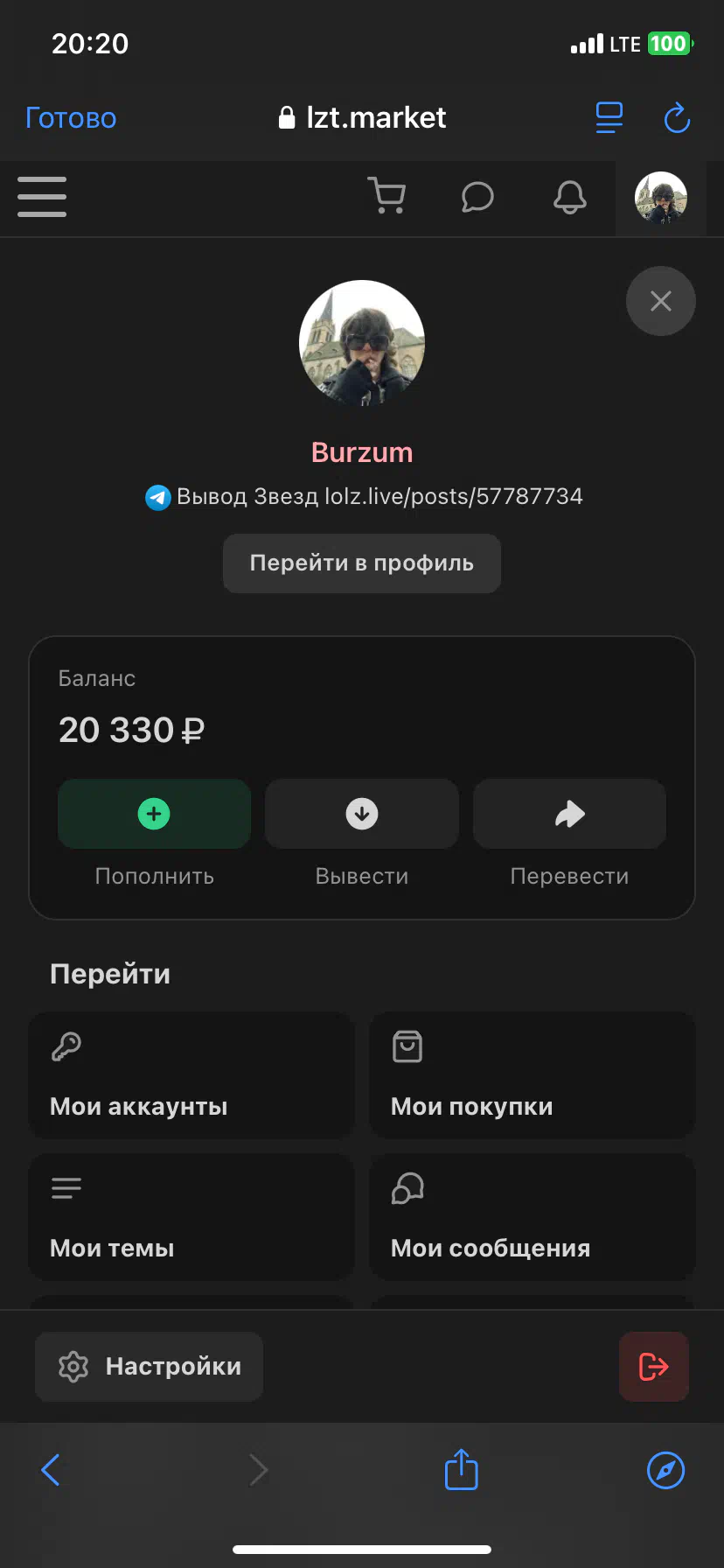Share the page via browser share icon
Screen dimensions: 724x1568
tap(461, 1469)
